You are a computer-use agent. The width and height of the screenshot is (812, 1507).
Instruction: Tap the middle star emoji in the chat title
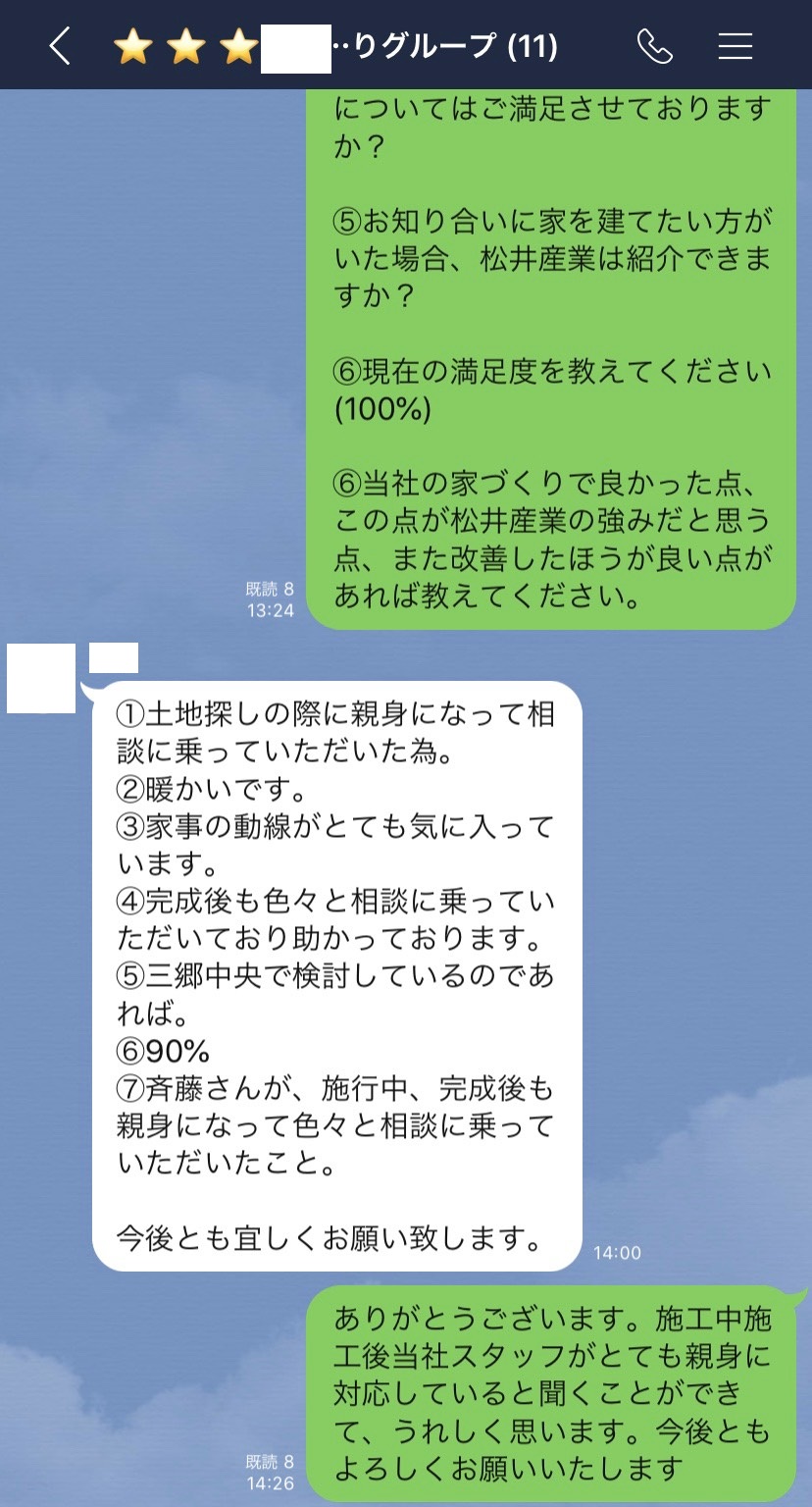(185, 45)
